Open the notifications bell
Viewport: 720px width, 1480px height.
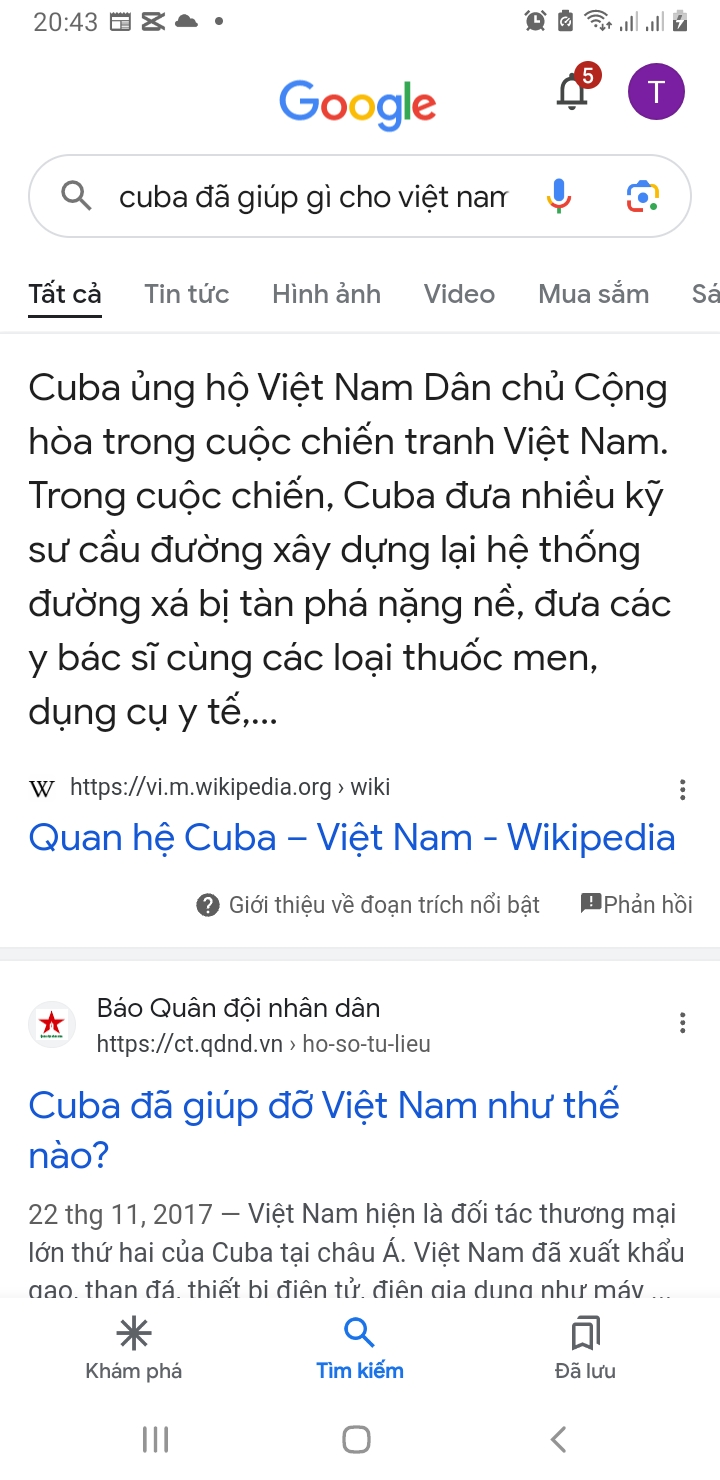[573, 92]
